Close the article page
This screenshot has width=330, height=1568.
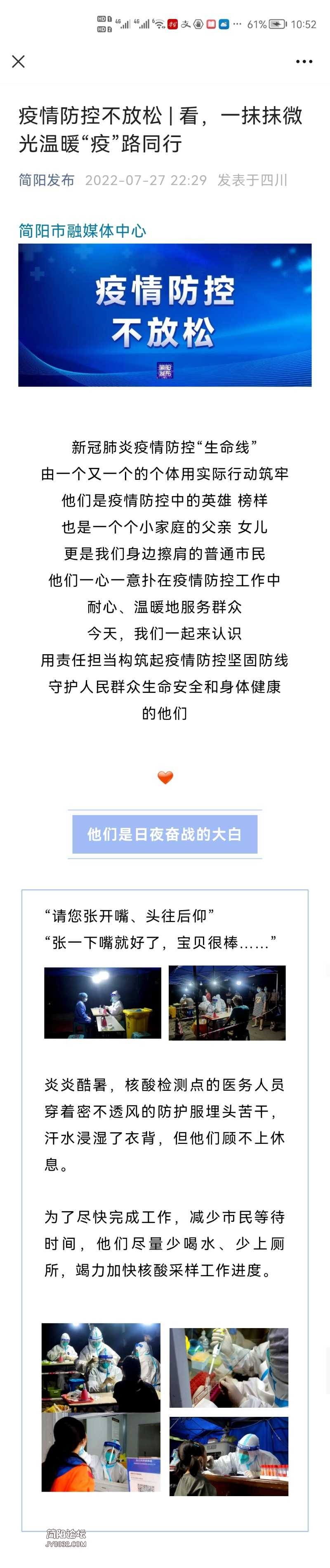pos(18,62)
